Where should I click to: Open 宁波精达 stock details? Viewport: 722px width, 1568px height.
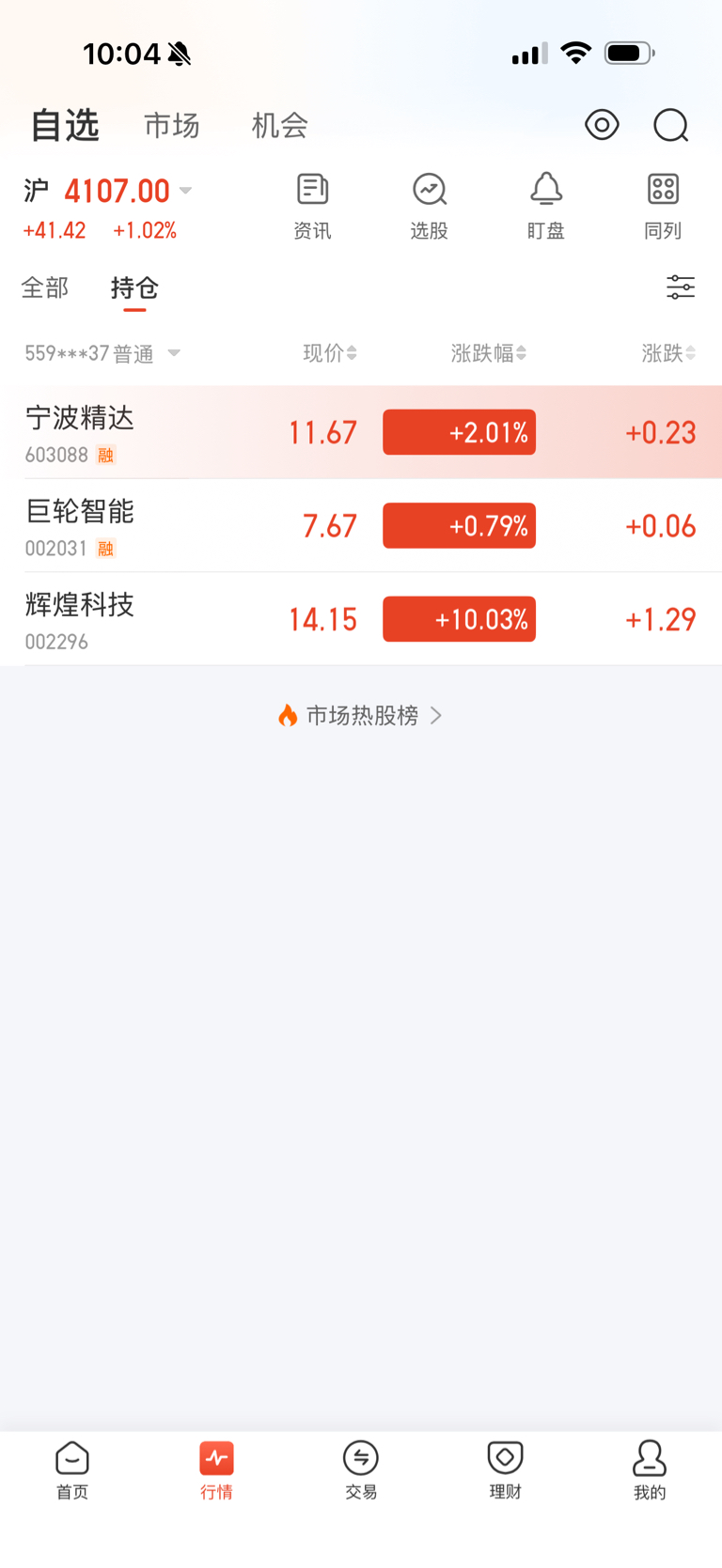(361, 432)
